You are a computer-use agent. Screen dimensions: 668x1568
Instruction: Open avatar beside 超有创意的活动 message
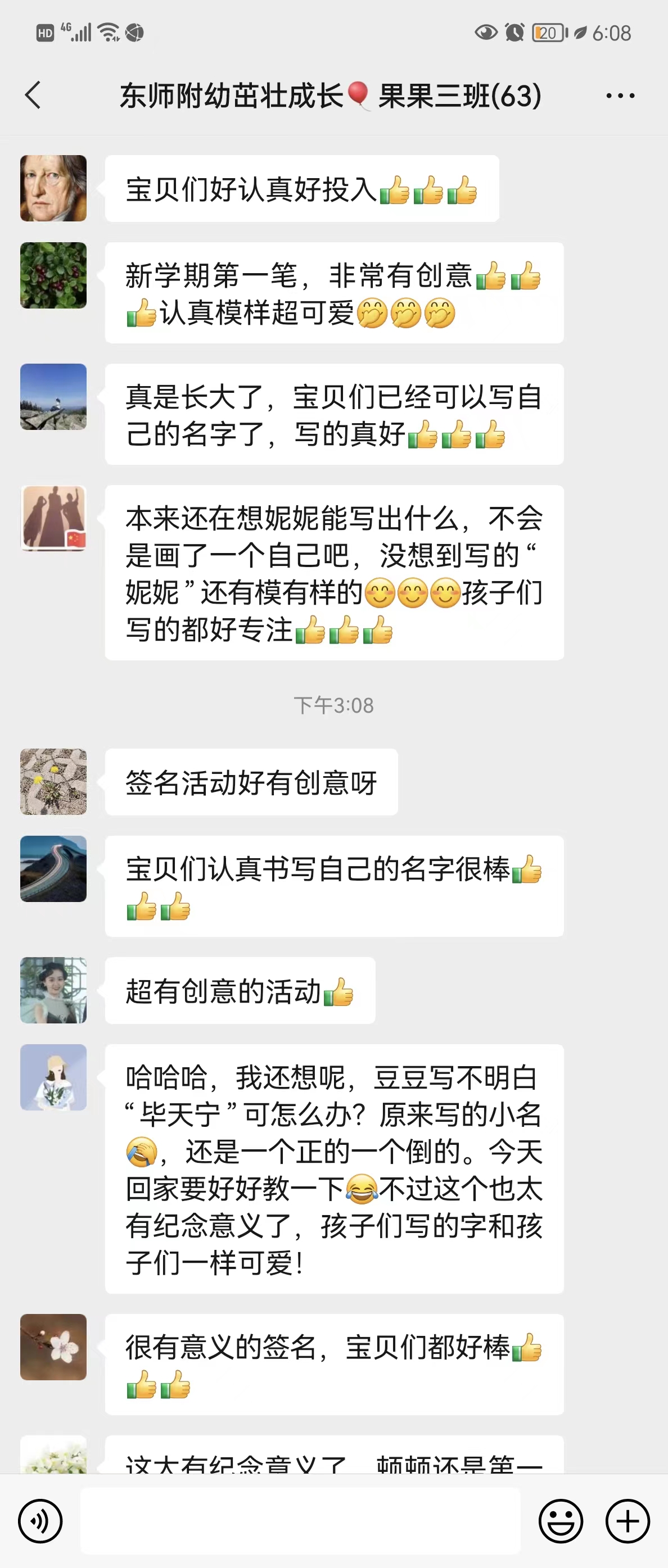pos(53,990)
